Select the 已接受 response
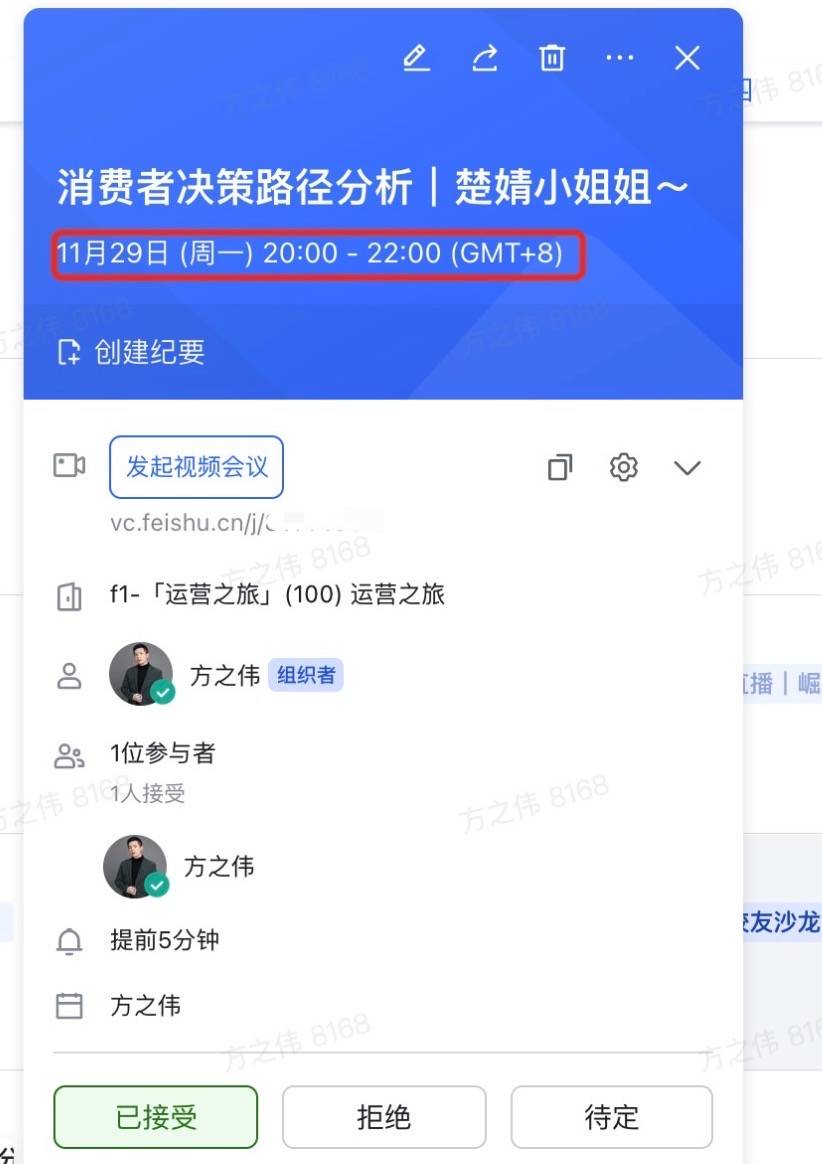The image size is (822, 1164). tap(156, 1117)
